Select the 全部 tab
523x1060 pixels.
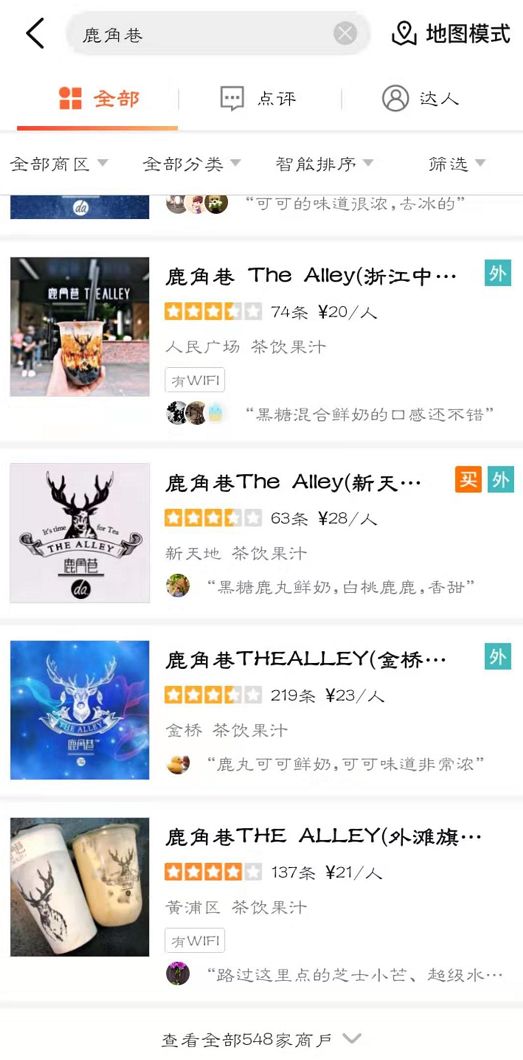tap(99, 99)
